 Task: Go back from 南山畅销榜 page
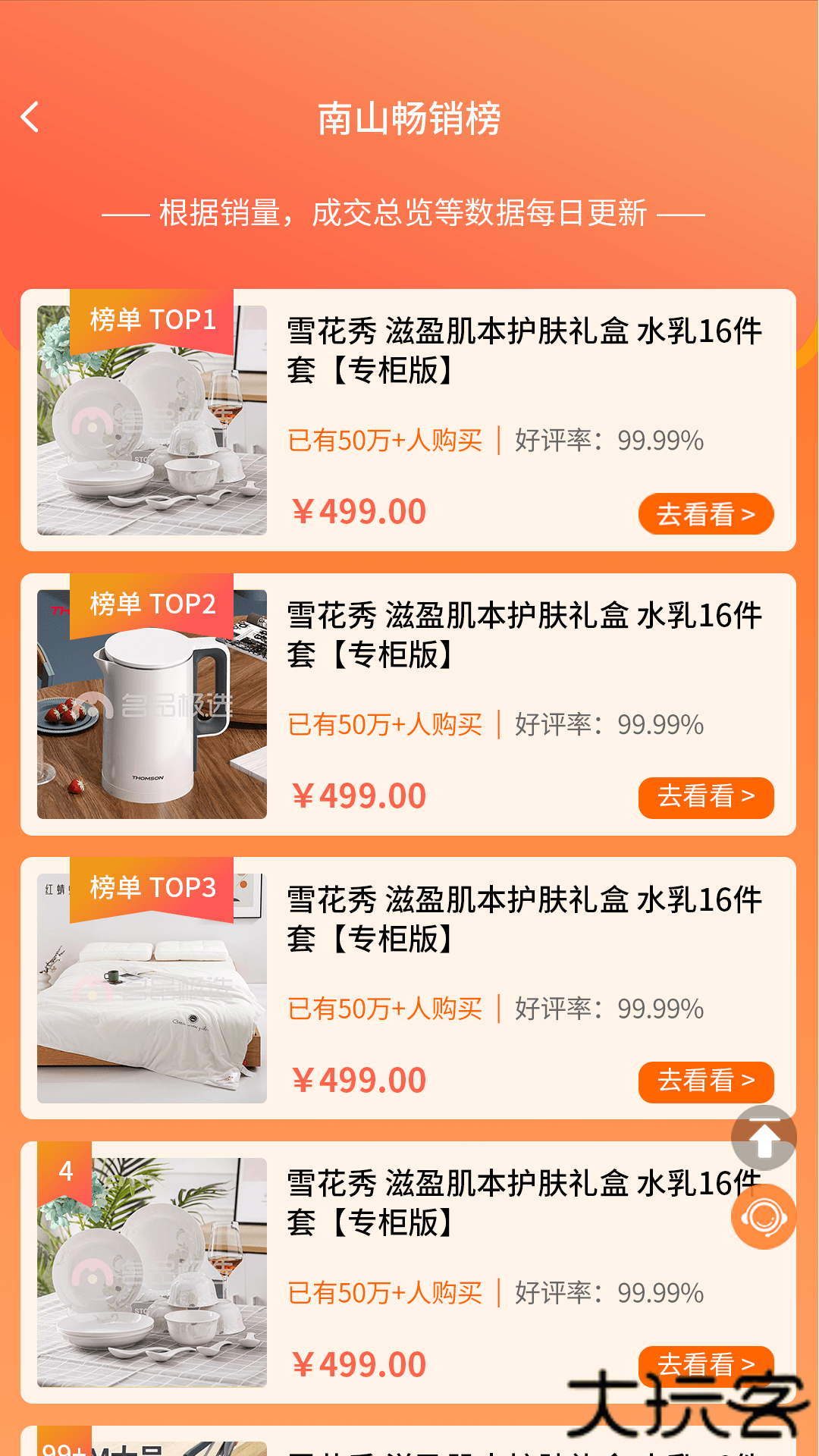30,118
